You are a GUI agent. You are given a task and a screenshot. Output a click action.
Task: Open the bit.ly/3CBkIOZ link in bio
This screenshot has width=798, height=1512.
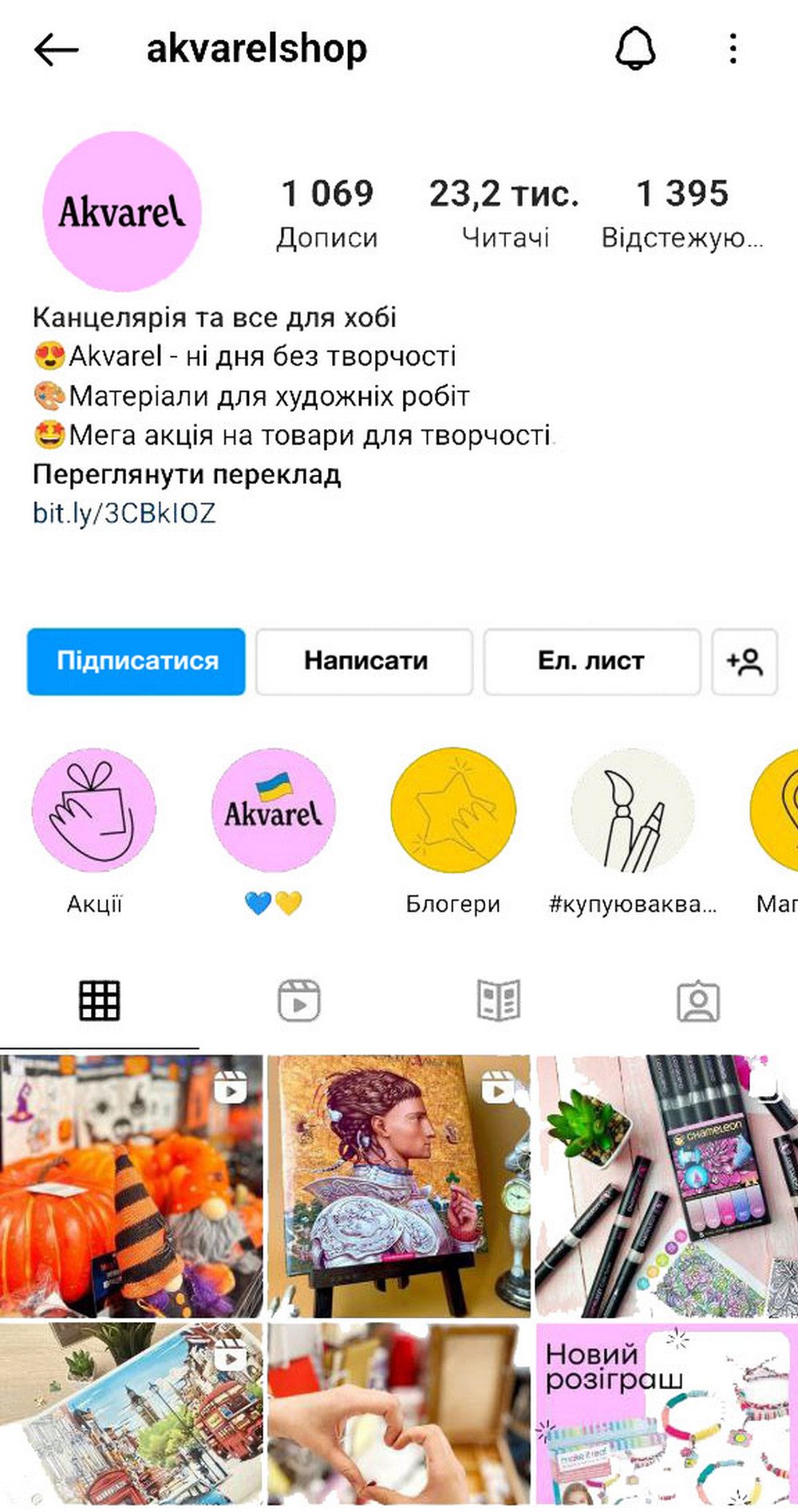tap(124, 513)
